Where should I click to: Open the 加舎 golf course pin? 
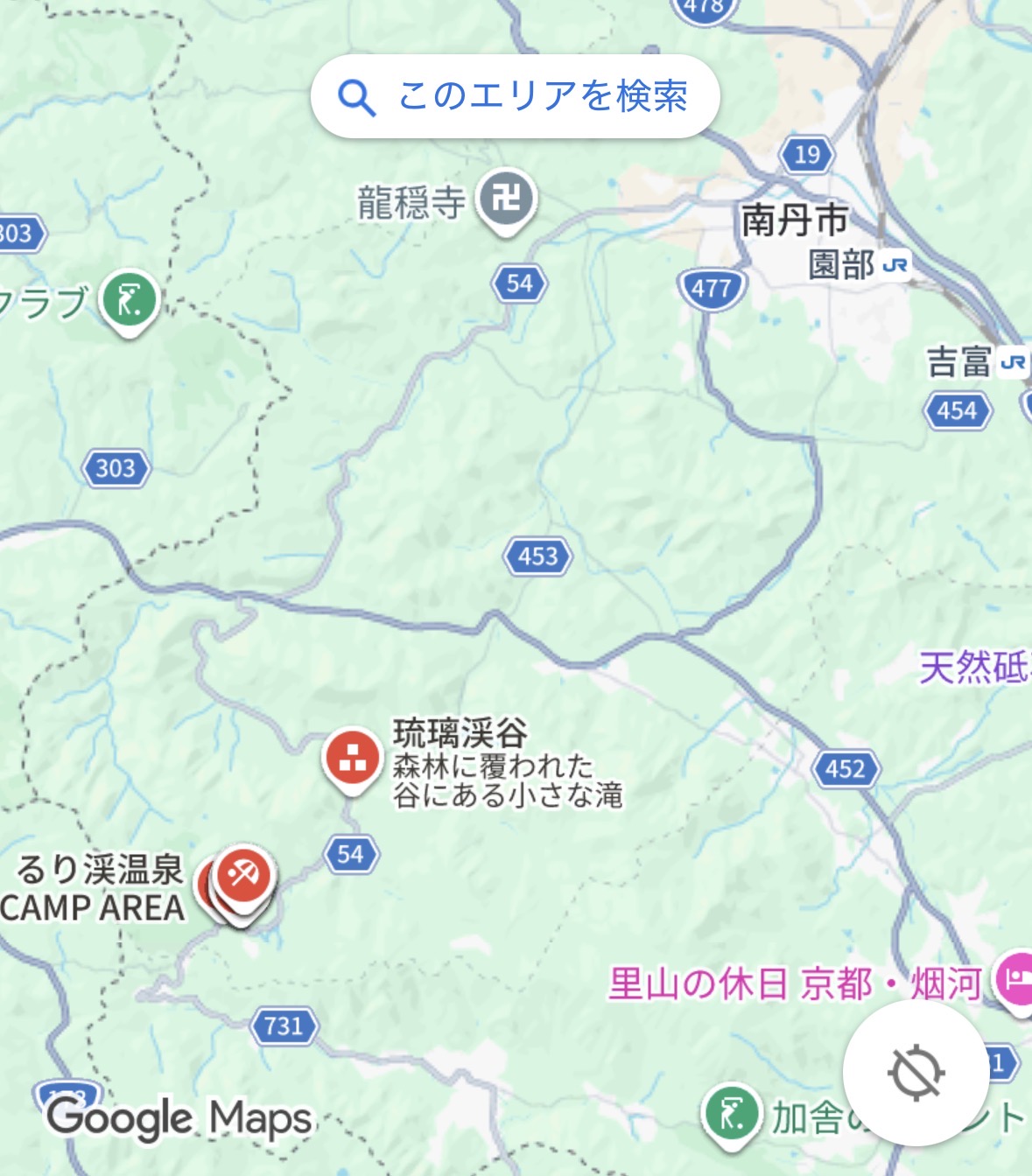[x=731, y=1113]
